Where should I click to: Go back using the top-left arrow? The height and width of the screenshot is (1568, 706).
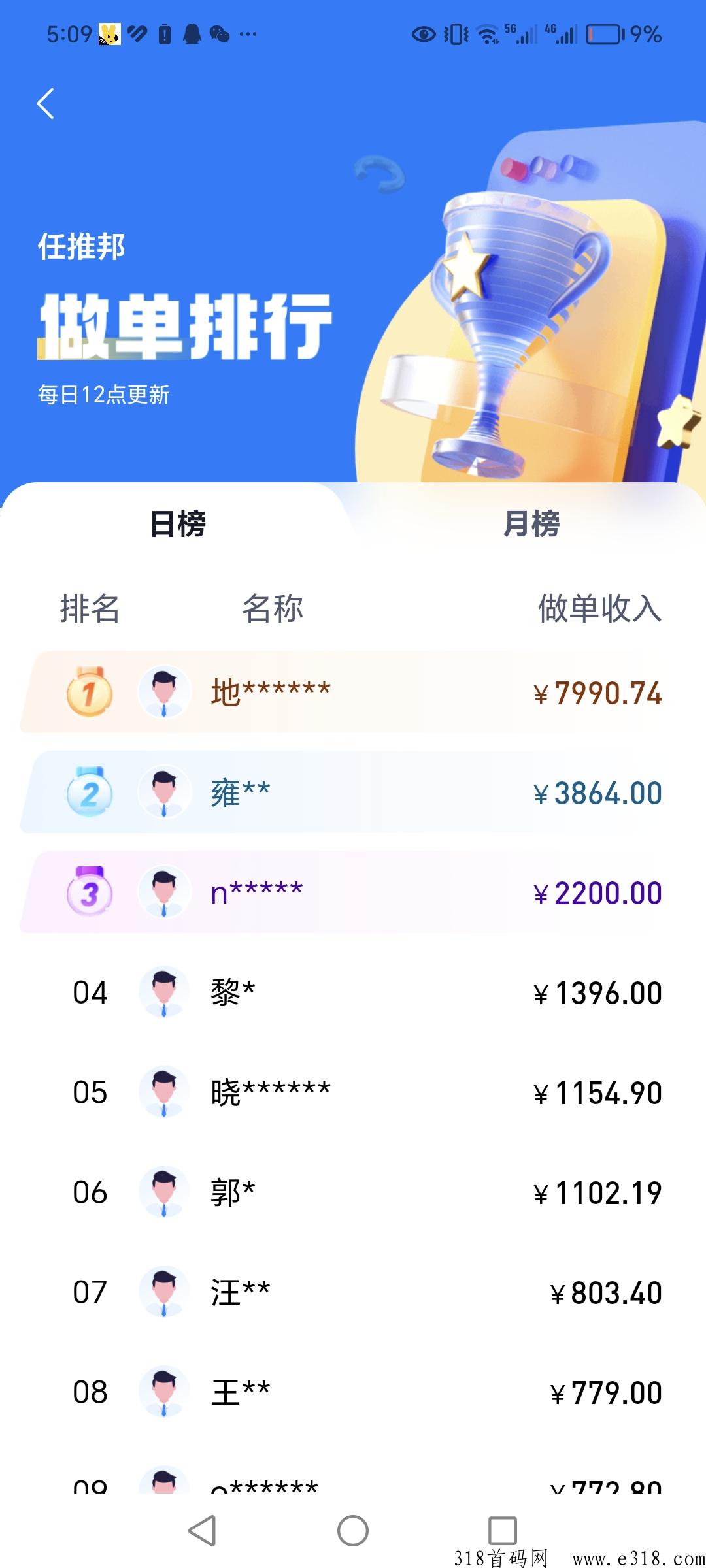click(x=45, y=104)
